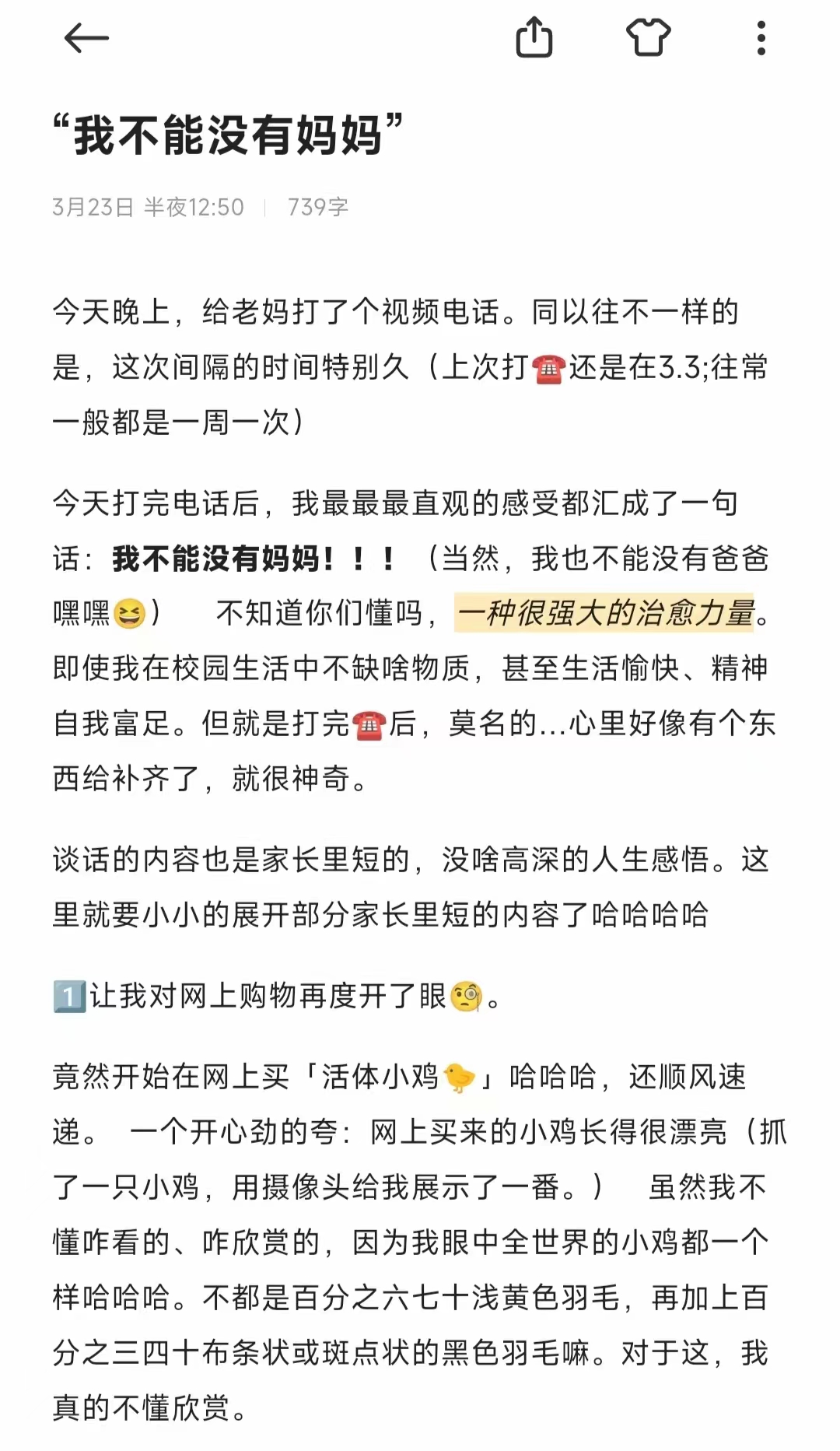The image size is (840, 1451).
Task: Share this note
Action: point(534,38)
